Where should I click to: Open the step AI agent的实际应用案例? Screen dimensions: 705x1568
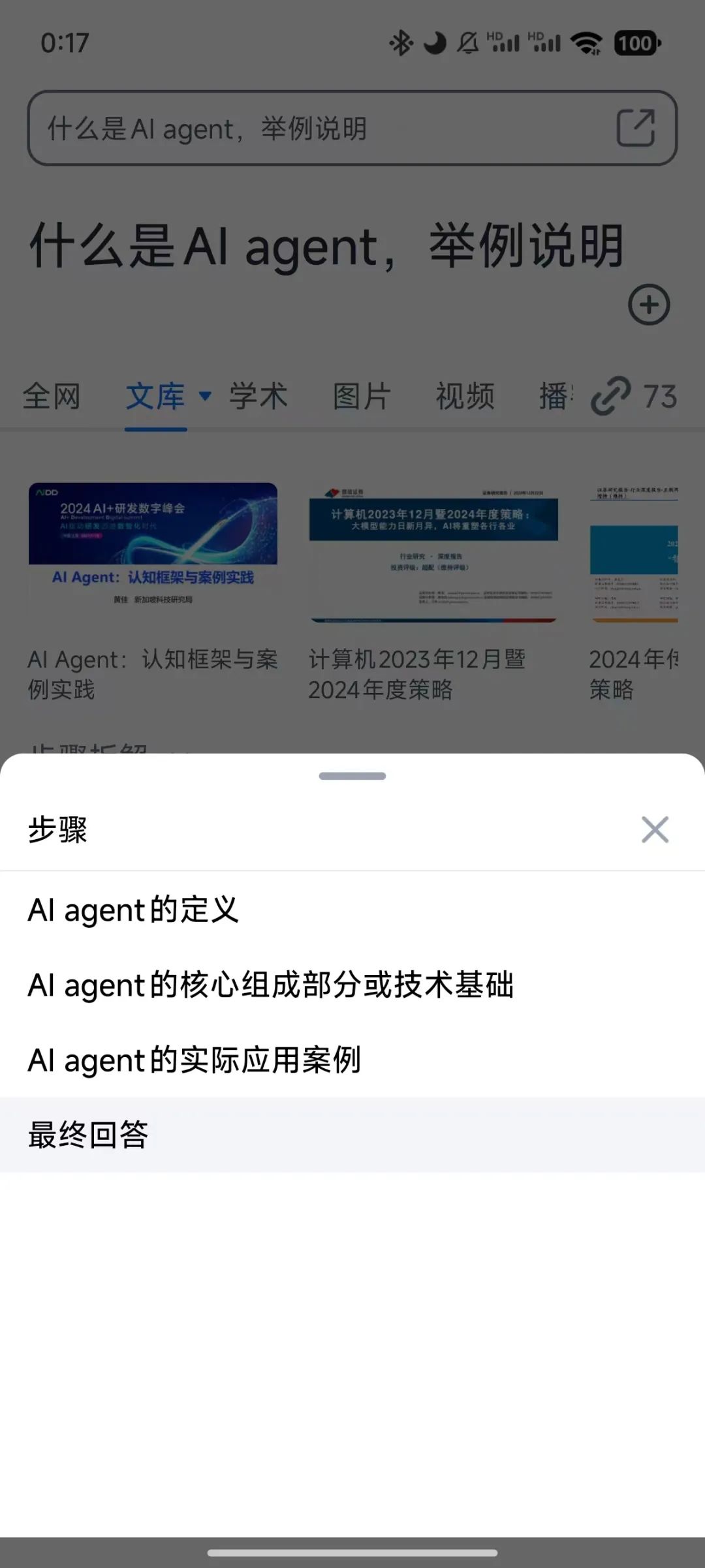click(195, 1059)
